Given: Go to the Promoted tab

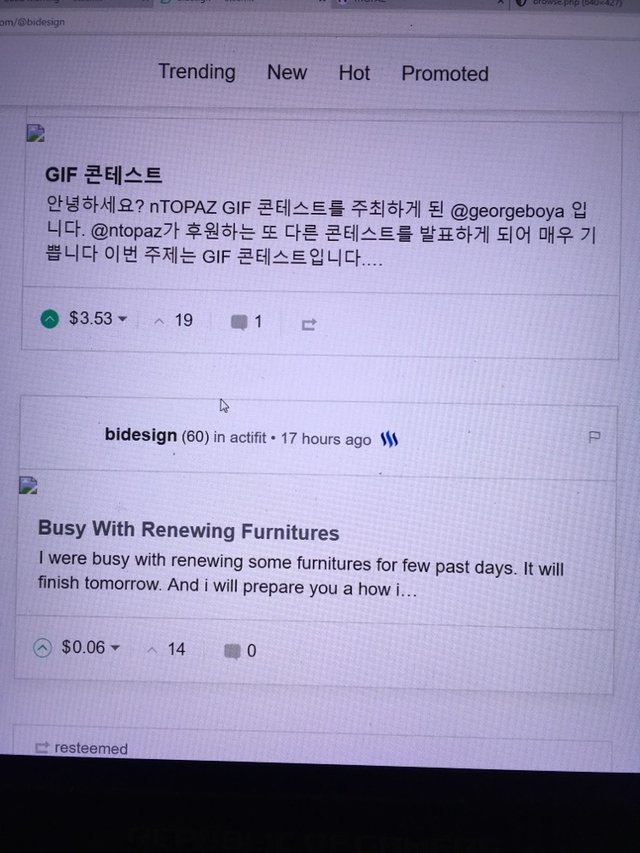Looking at the screenshot, I should pyautogui.click(x=444, y=74).
